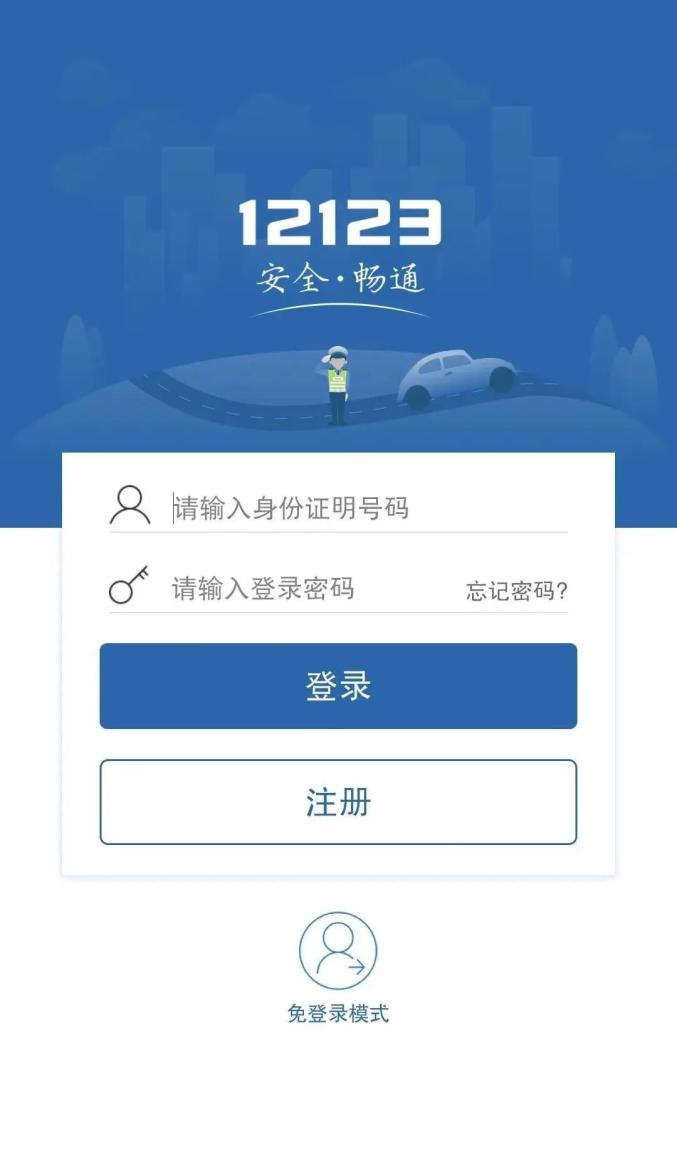Enter 免登录模式 guest mode
Viewport: 677px width, 1171px height.
pos(338,951)
